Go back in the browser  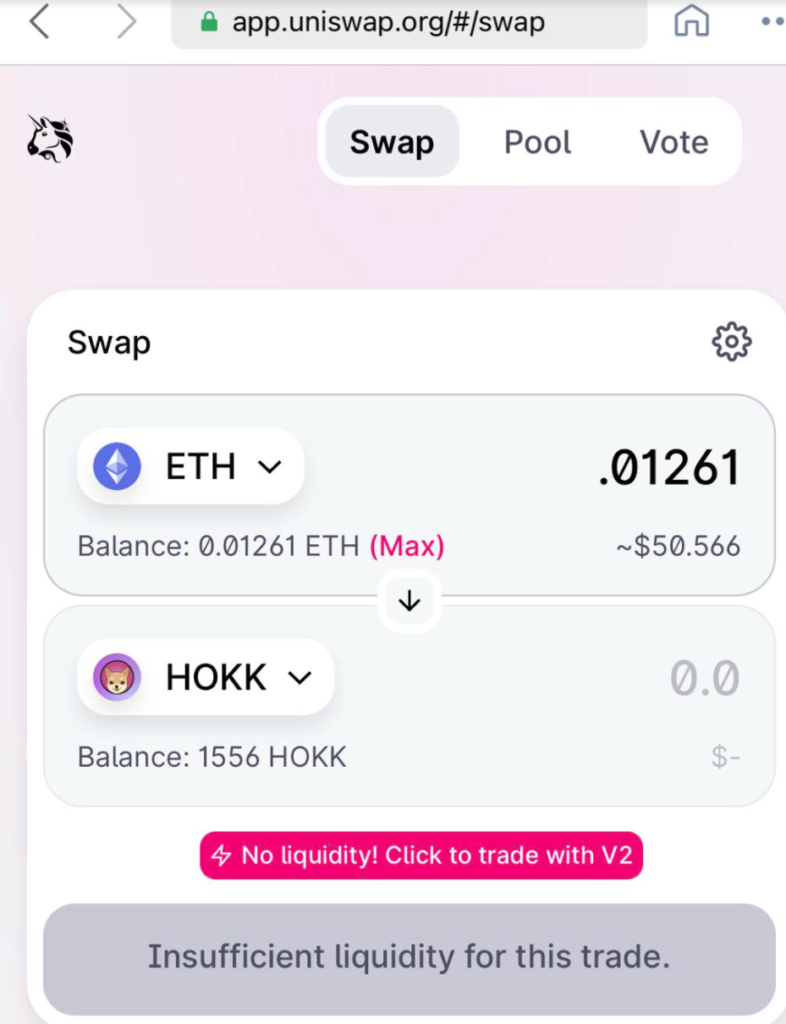(39, 21)
